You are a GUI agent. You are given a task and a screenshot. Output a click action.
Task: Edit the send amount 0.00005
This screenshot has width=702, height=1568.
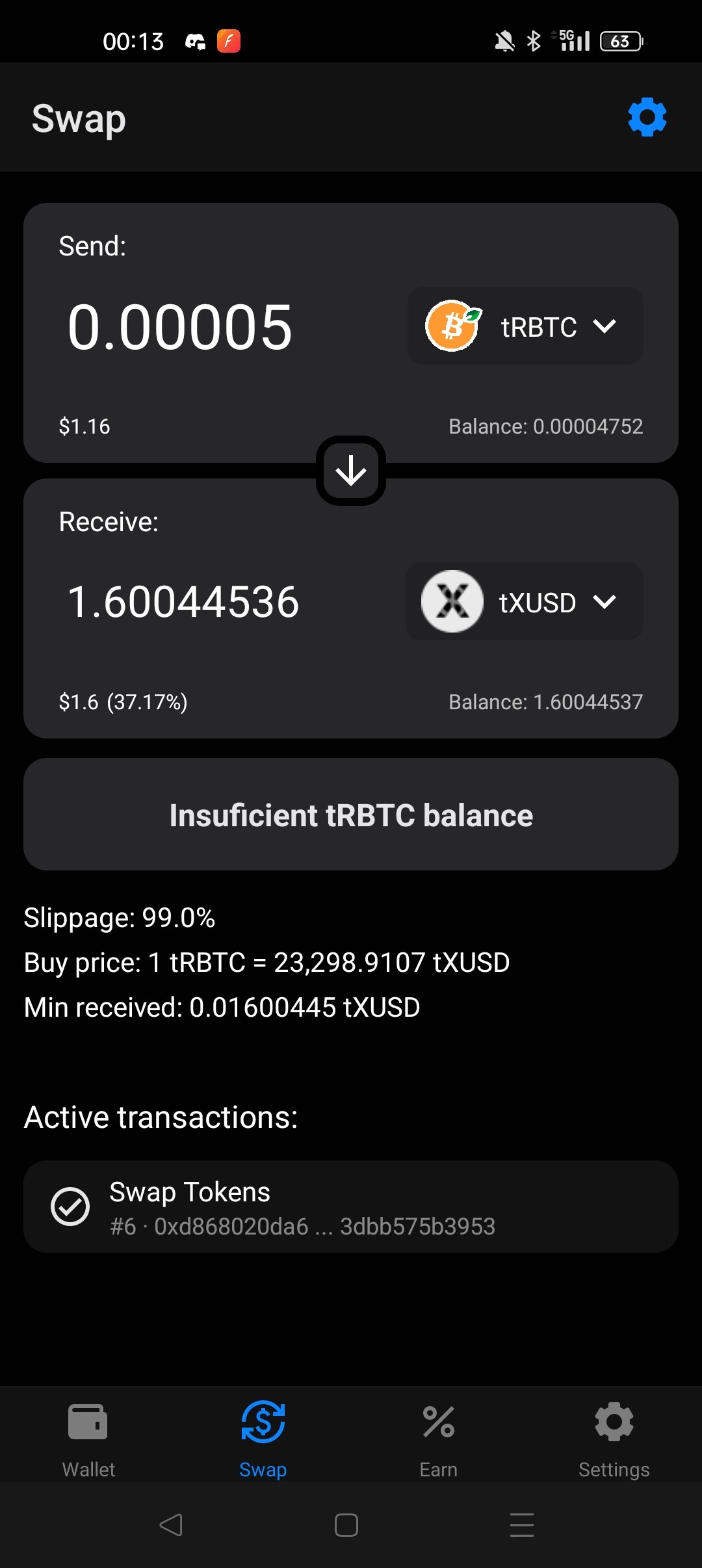tap(180, 327)
